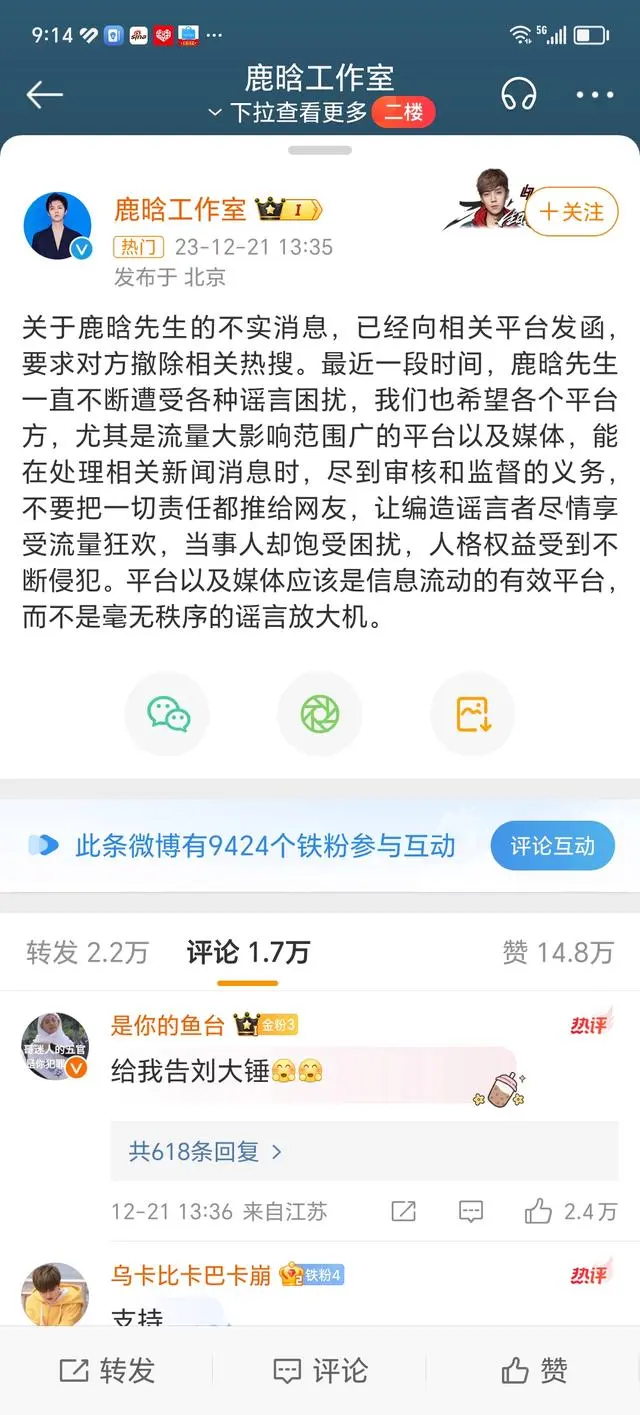
Task: Write a comment via bottom 评论 button
Action: pos(320,1370)
